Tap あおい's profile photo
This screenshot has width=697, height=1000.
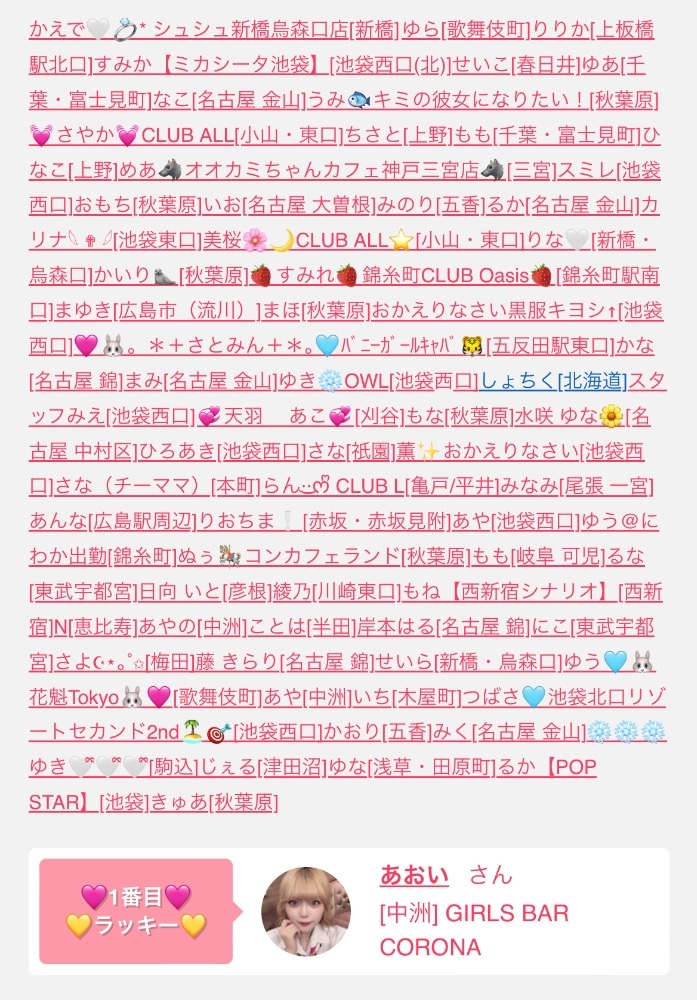(305, 911)
